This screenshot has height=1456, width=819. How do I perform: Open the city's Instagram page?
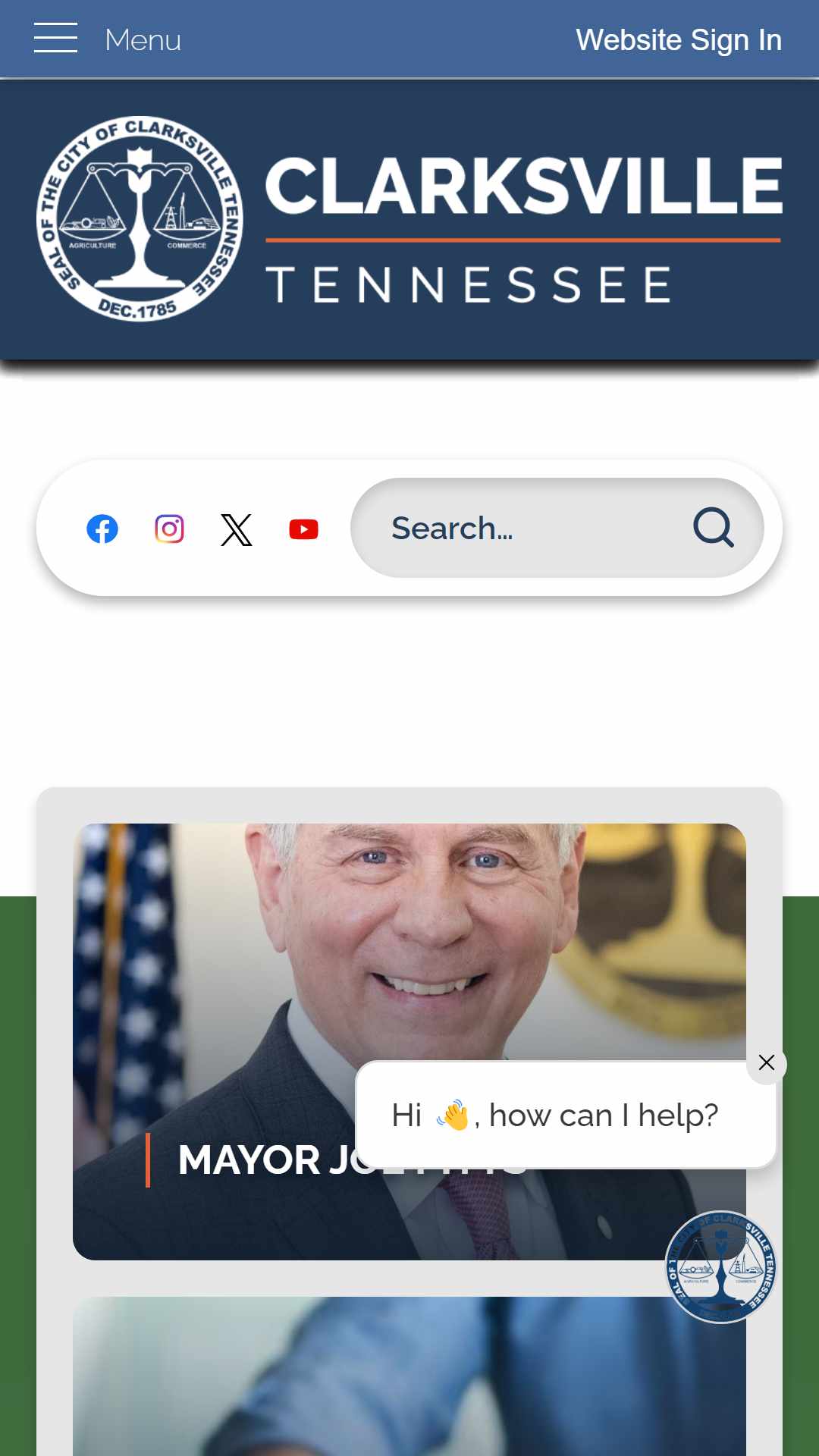(169, 529)
